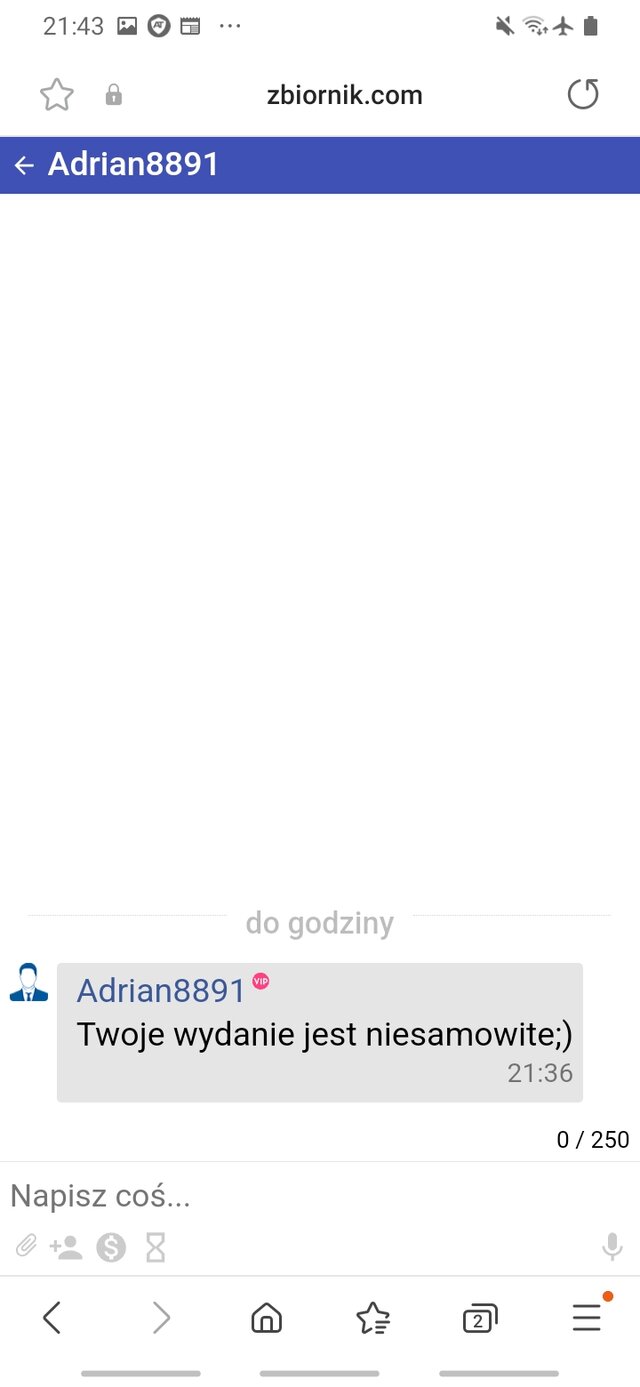Screen dimensions: 640x1387
Task: Show the two open browser tabs
Action: pos(480,1318)
